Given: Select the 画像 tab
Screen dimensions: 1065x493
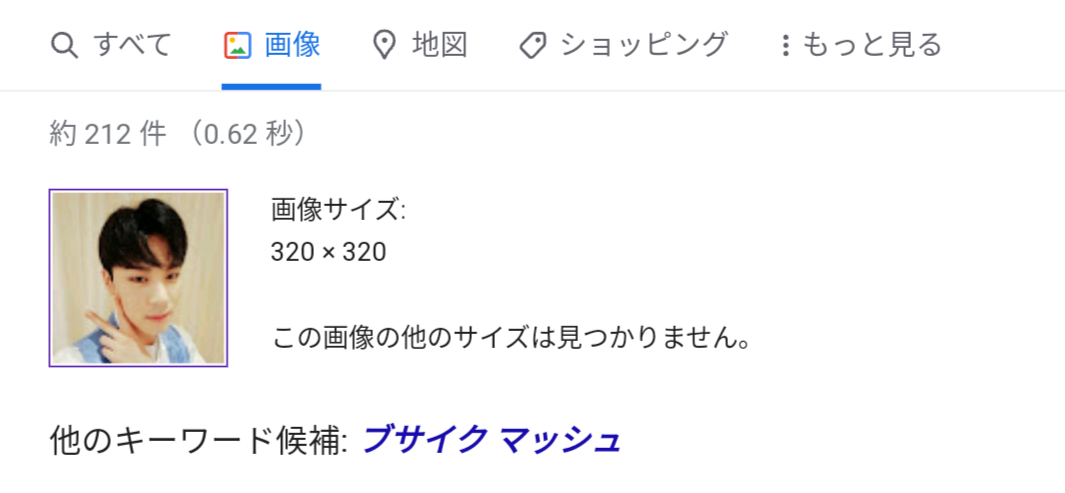Looking at the screenshot, I should (x=272, y=45).
